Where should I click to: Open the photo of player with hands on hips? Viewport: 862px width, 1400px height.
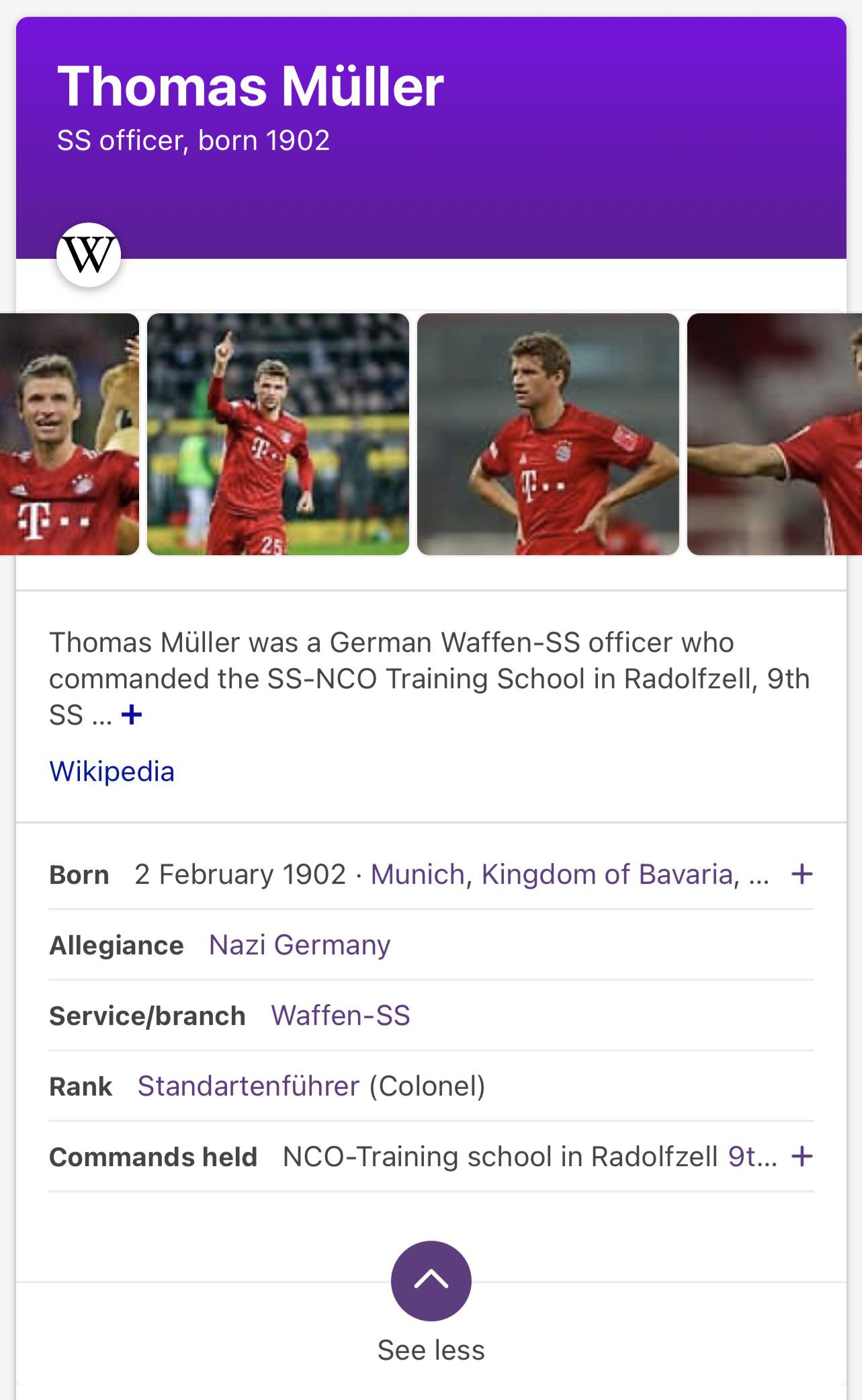tap(548, 434)
